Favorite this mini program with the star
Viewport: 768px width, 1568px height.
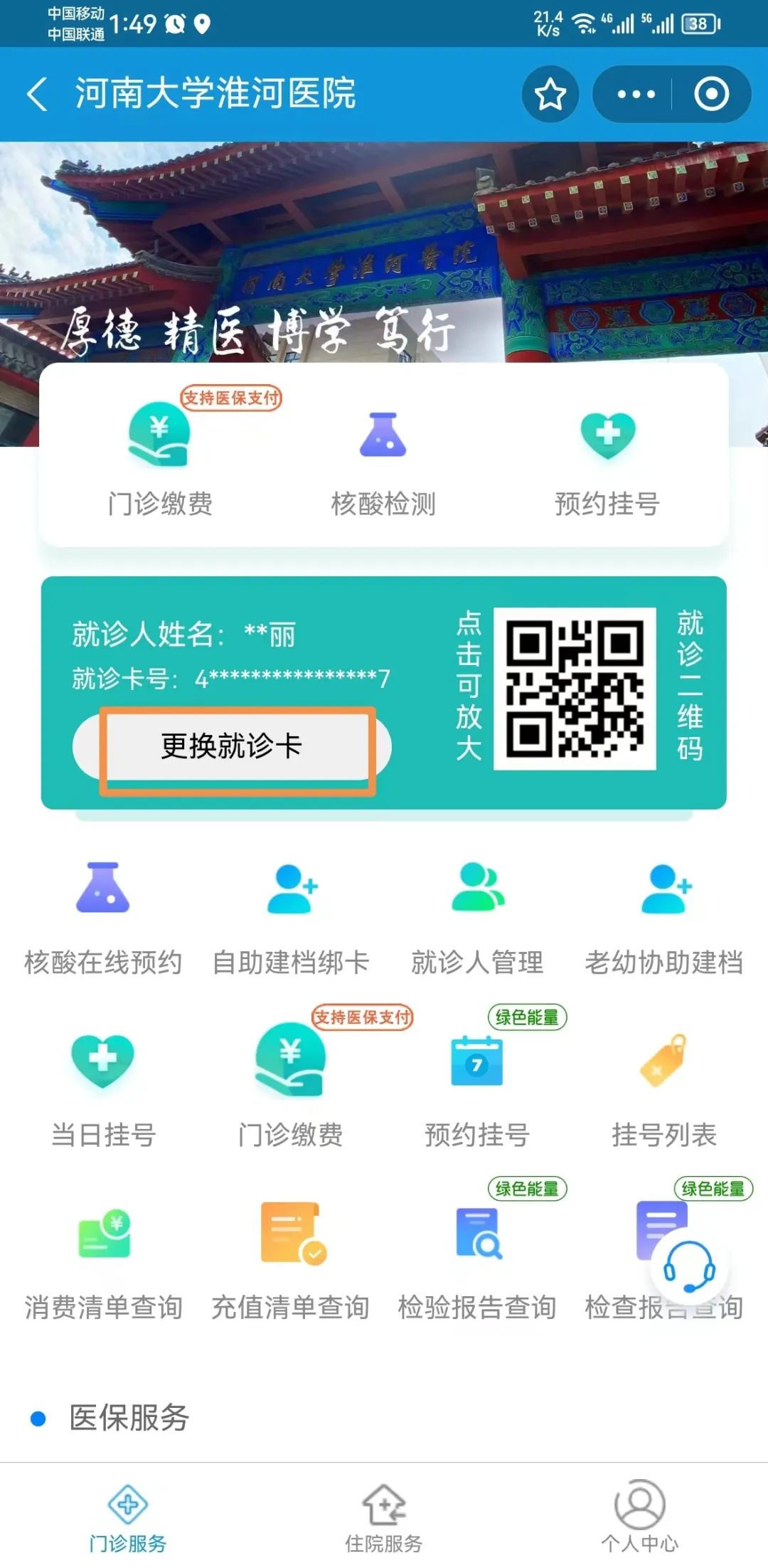click(x=550, y=94)
